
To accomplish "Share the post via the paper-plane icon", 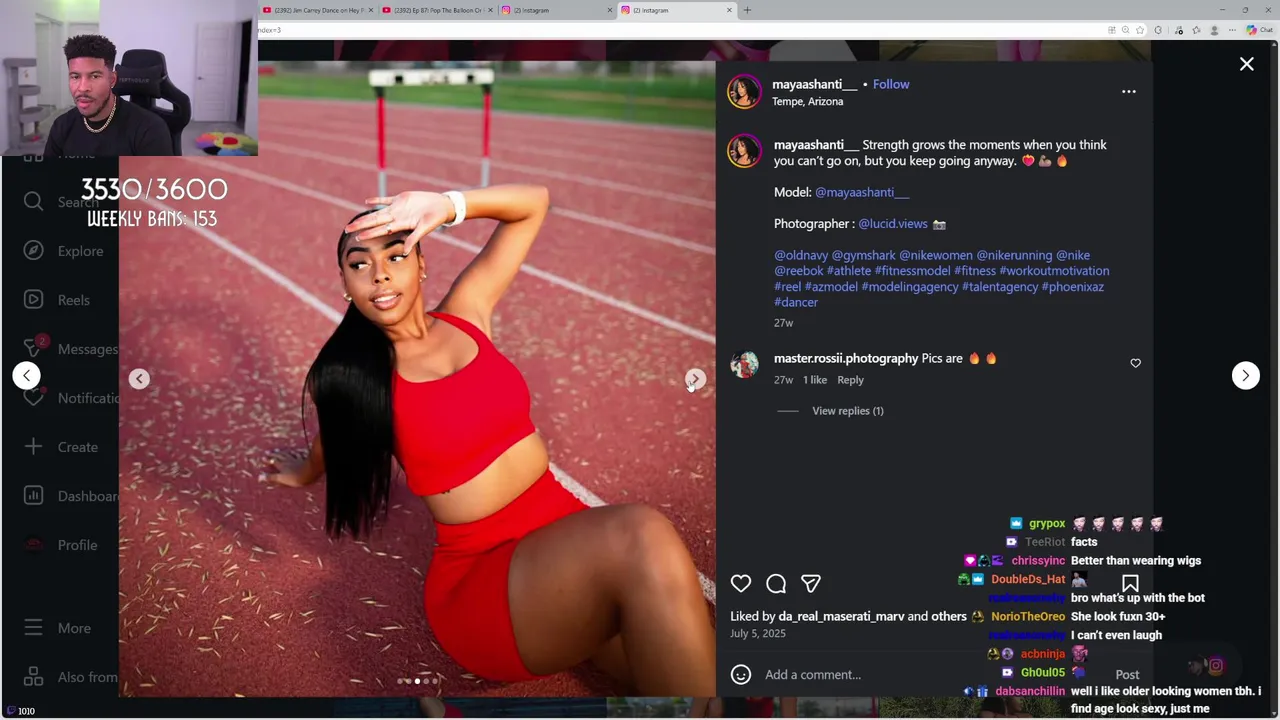I will coord(811,583).
